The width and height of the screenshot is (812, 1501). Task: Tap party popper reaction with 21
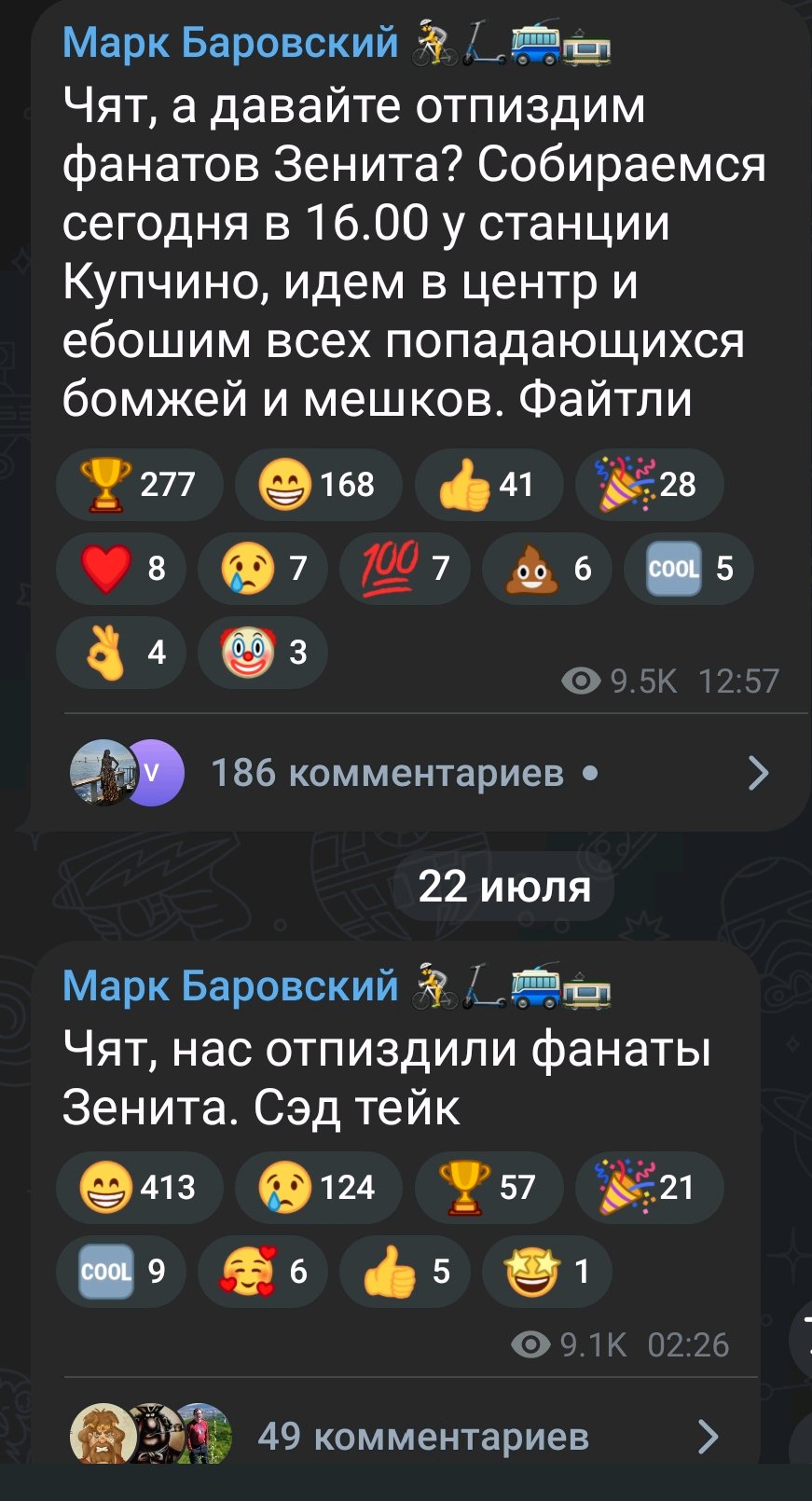[x=649, y=1188]
